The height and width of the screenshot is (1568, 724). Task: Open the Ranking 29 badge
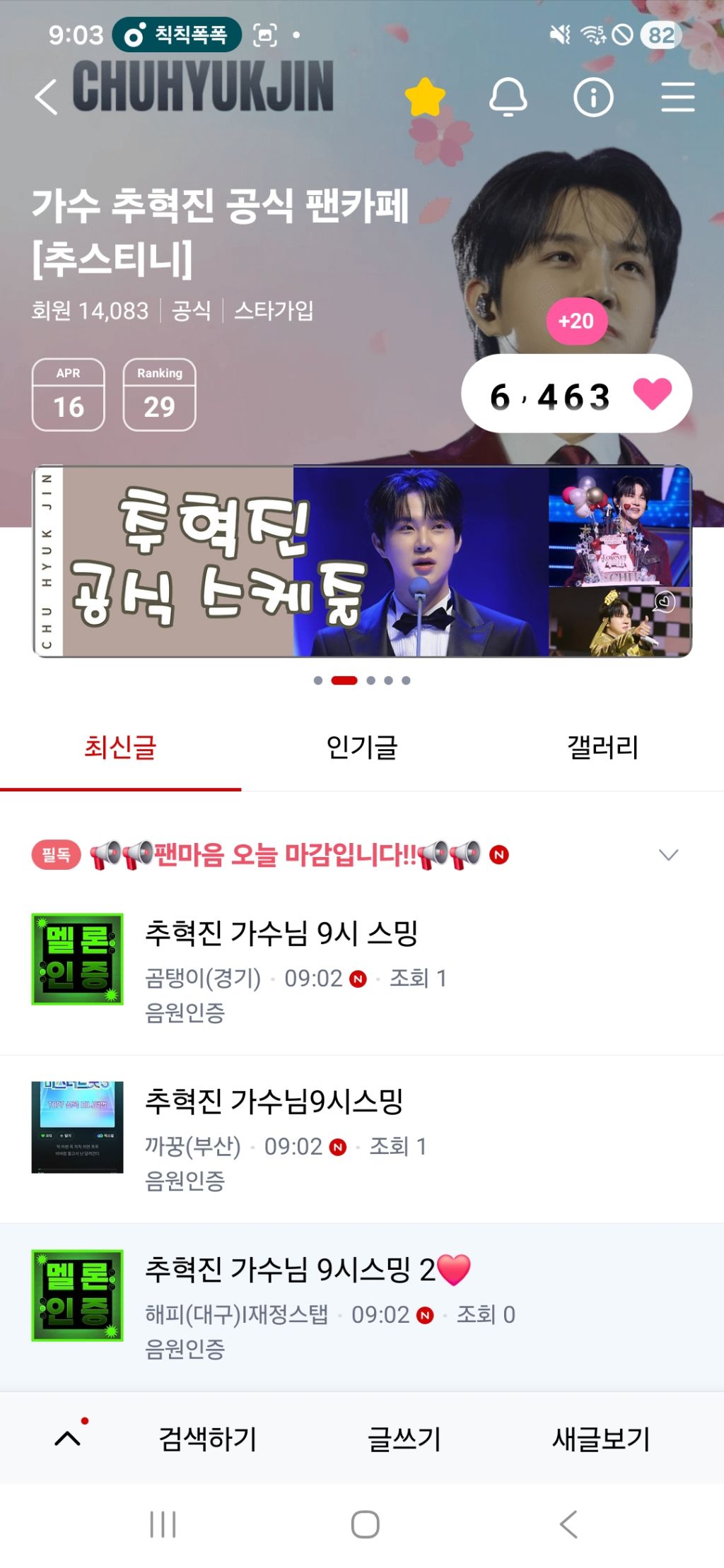point(159,394)
